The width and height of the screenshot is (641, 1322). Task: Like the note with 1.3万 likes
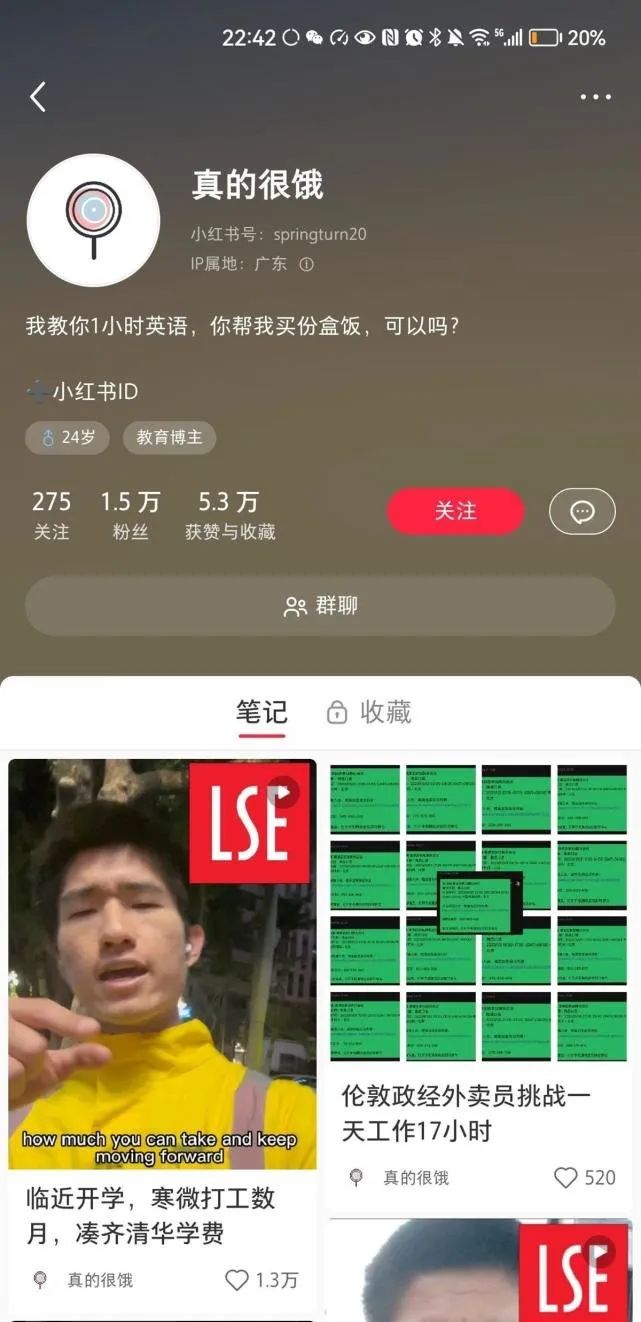click(x=237, y=1279)
